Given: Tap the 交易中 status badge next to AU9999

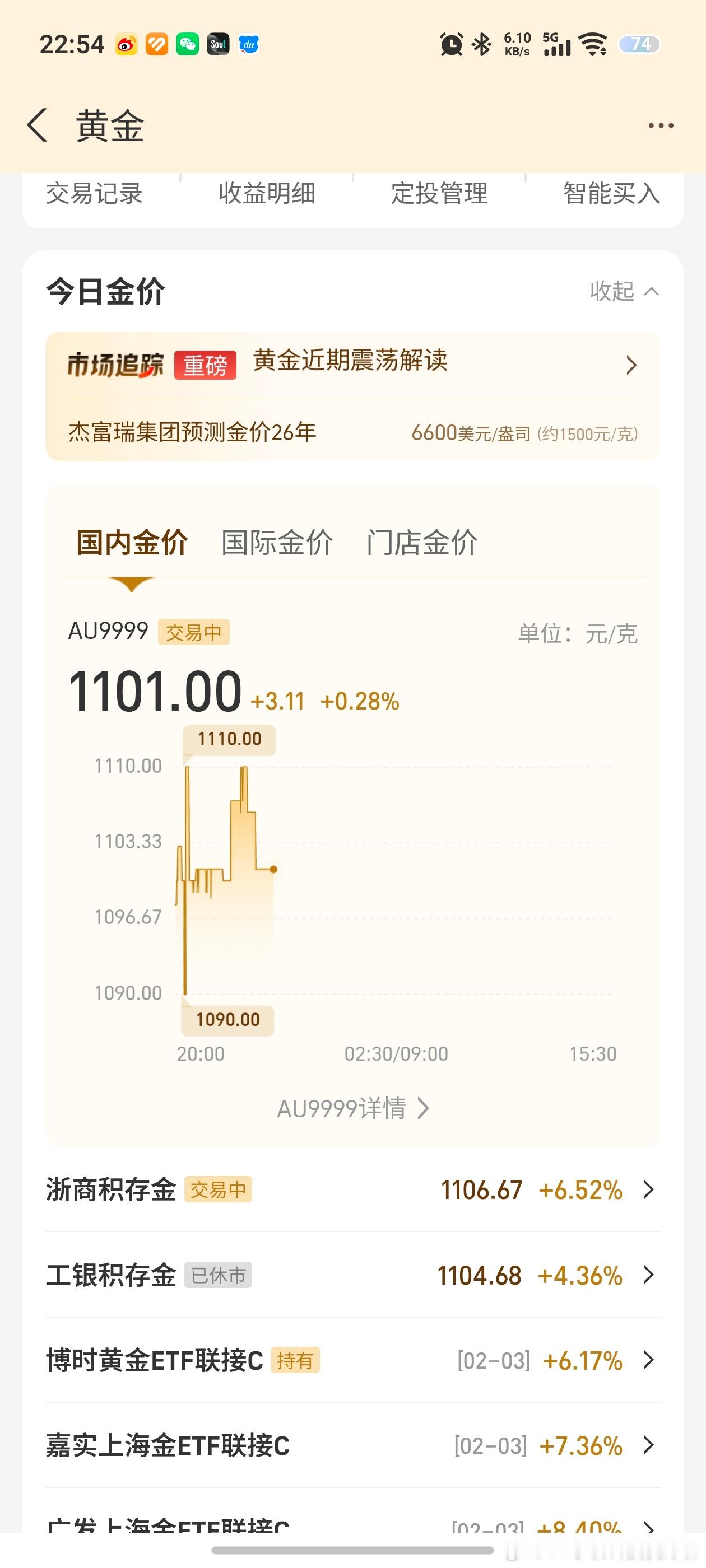Looking at the screenshot, I should [194, 633].
